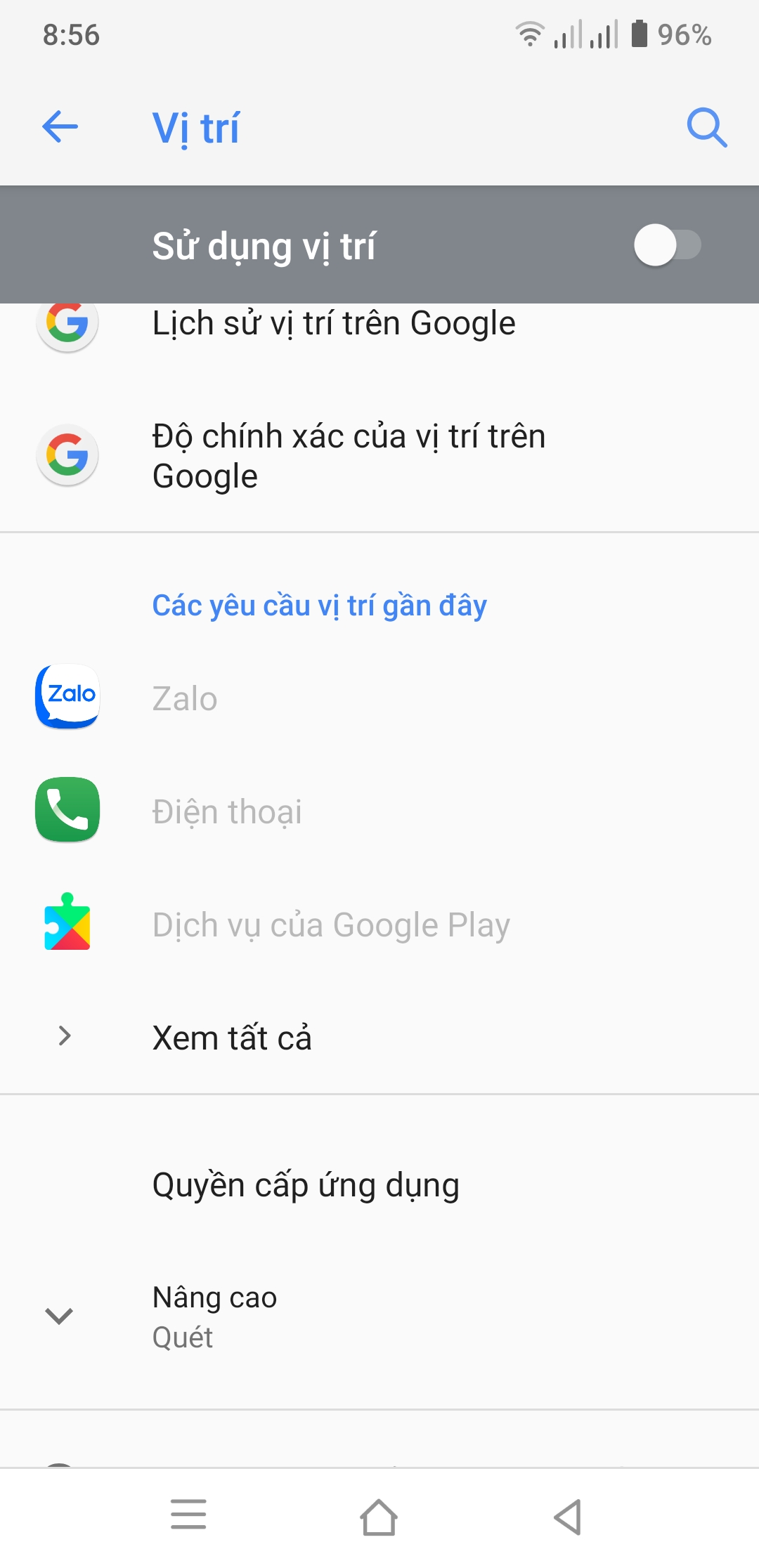
Task: Open Dịch vụ của Google Play entry
Action: [330, 925]
